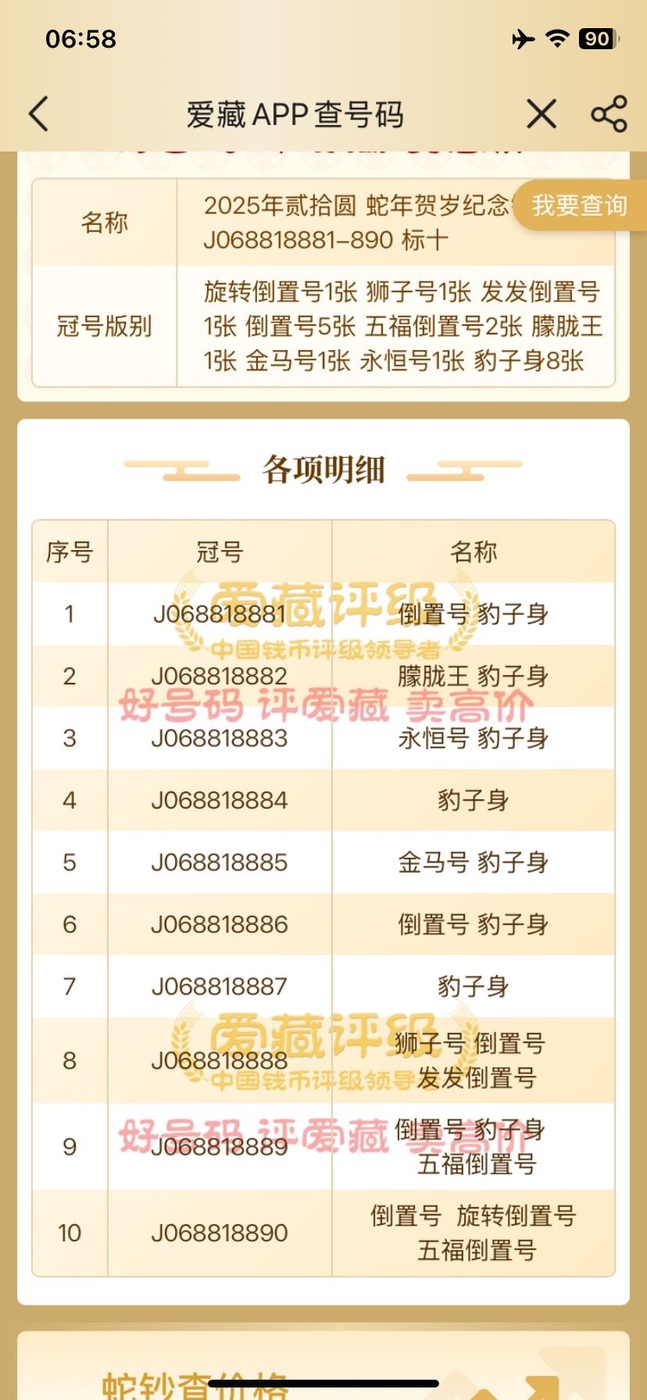The width and height of the screenshot is (647, 1400).
Task: Close the 爱藏APP查号码 page
Action: 541,114
